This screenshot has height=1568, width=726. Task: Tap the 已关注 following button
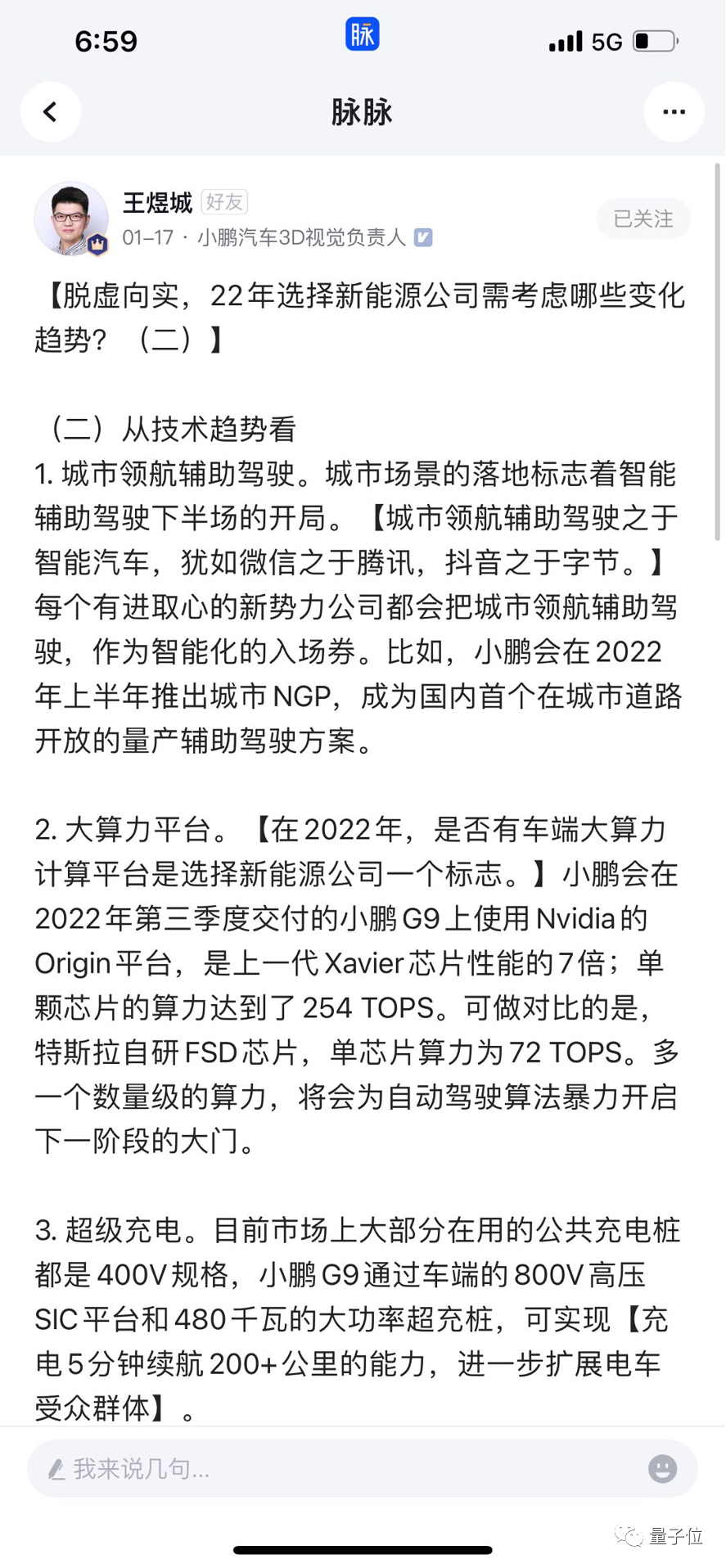(x=643, y=219)
